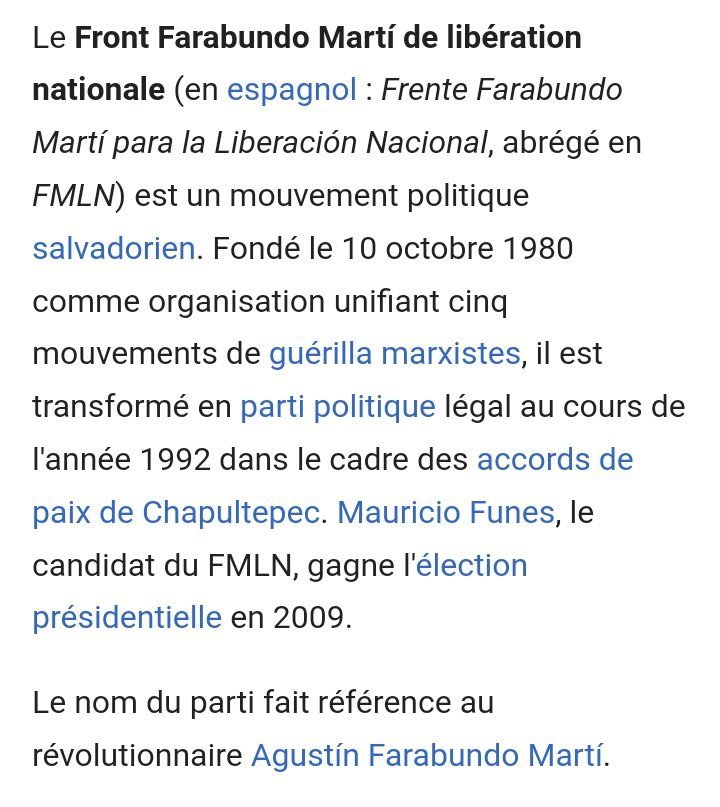Go to Agustín Farabundo Martí article
This screenshot has height=807, width=720.
427,755
